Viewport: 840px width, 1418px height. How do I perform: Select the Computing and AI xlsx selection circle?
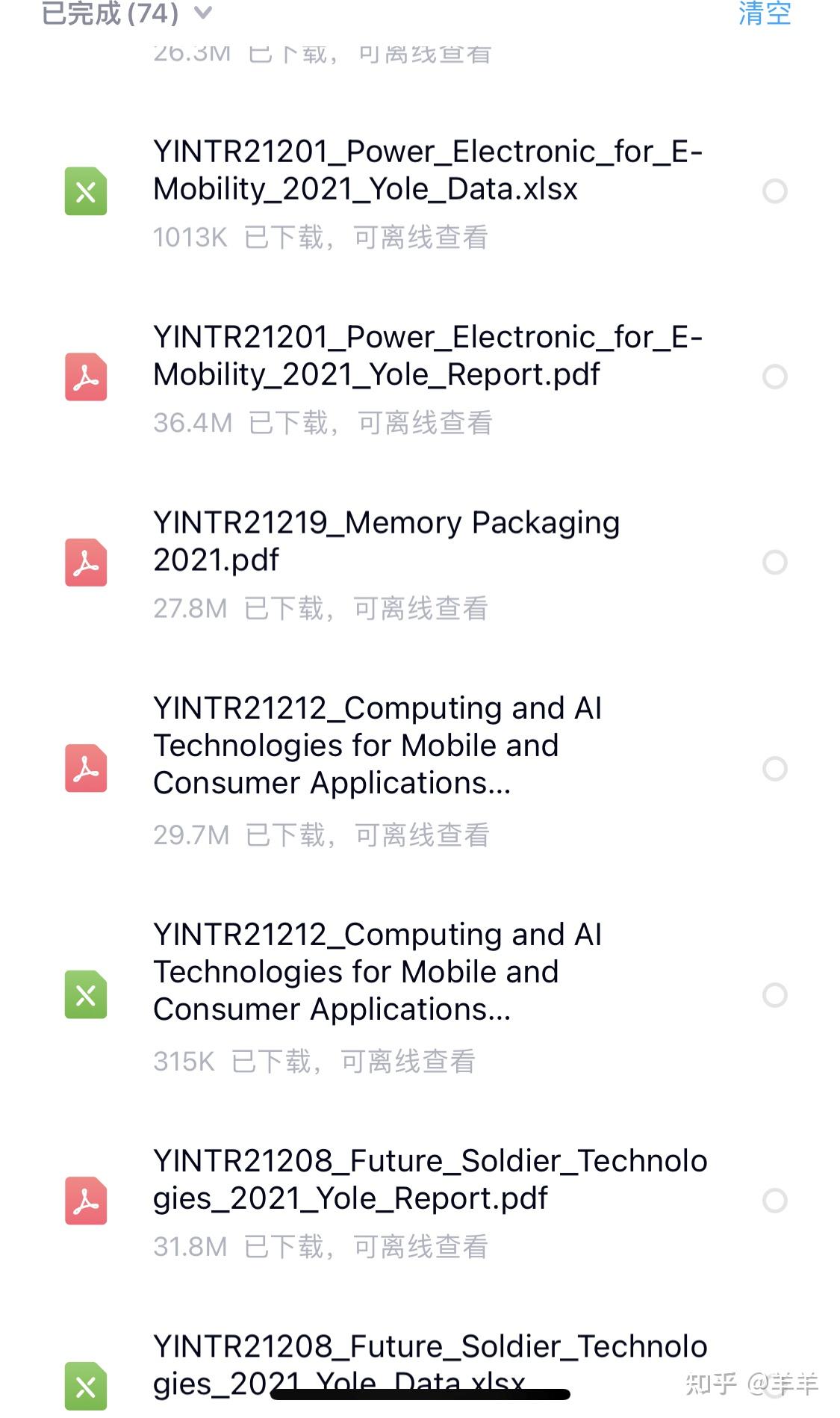pos(777,994)
